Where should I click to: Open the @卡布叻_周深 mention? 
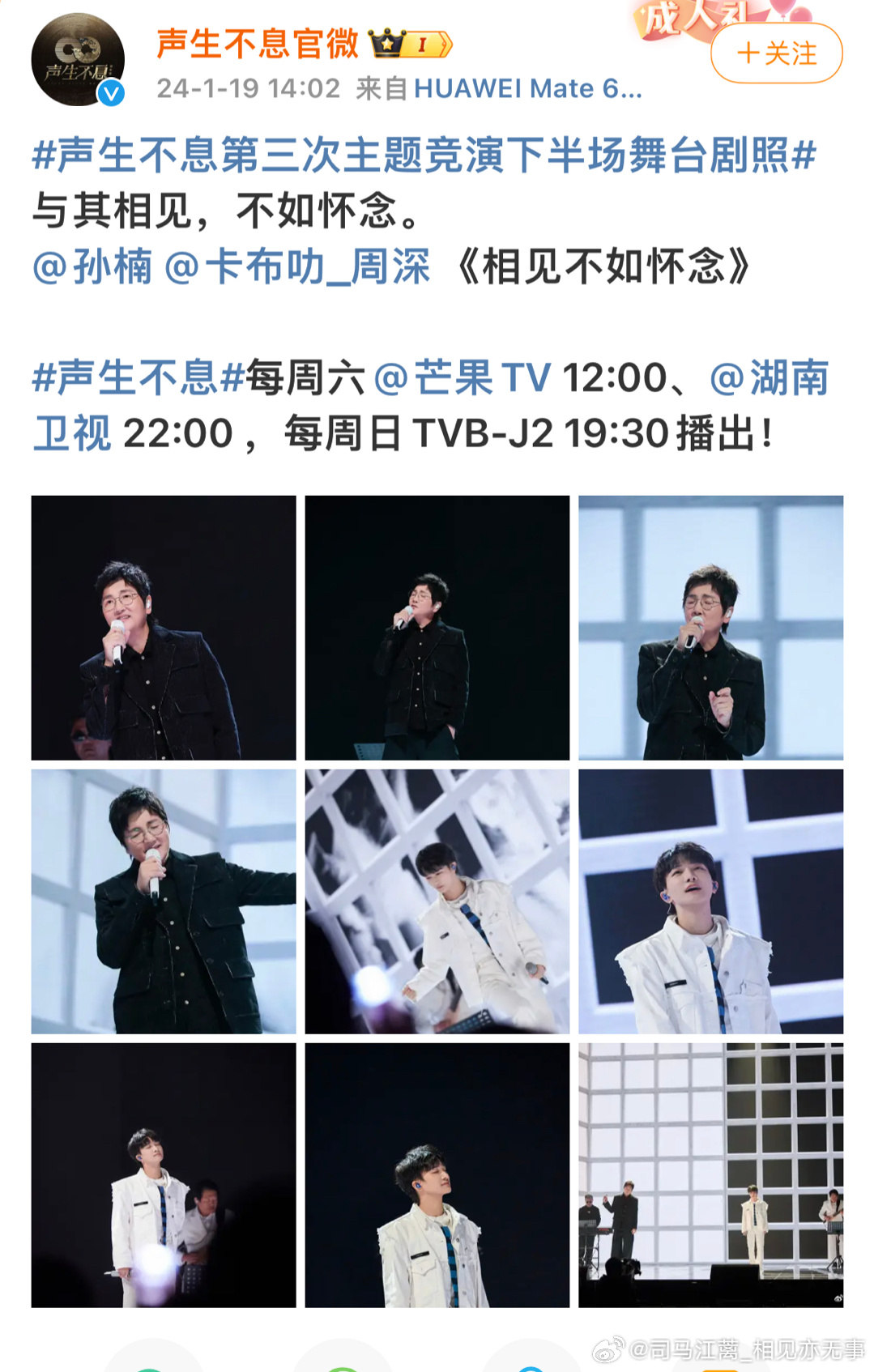(x=296, y=266)
